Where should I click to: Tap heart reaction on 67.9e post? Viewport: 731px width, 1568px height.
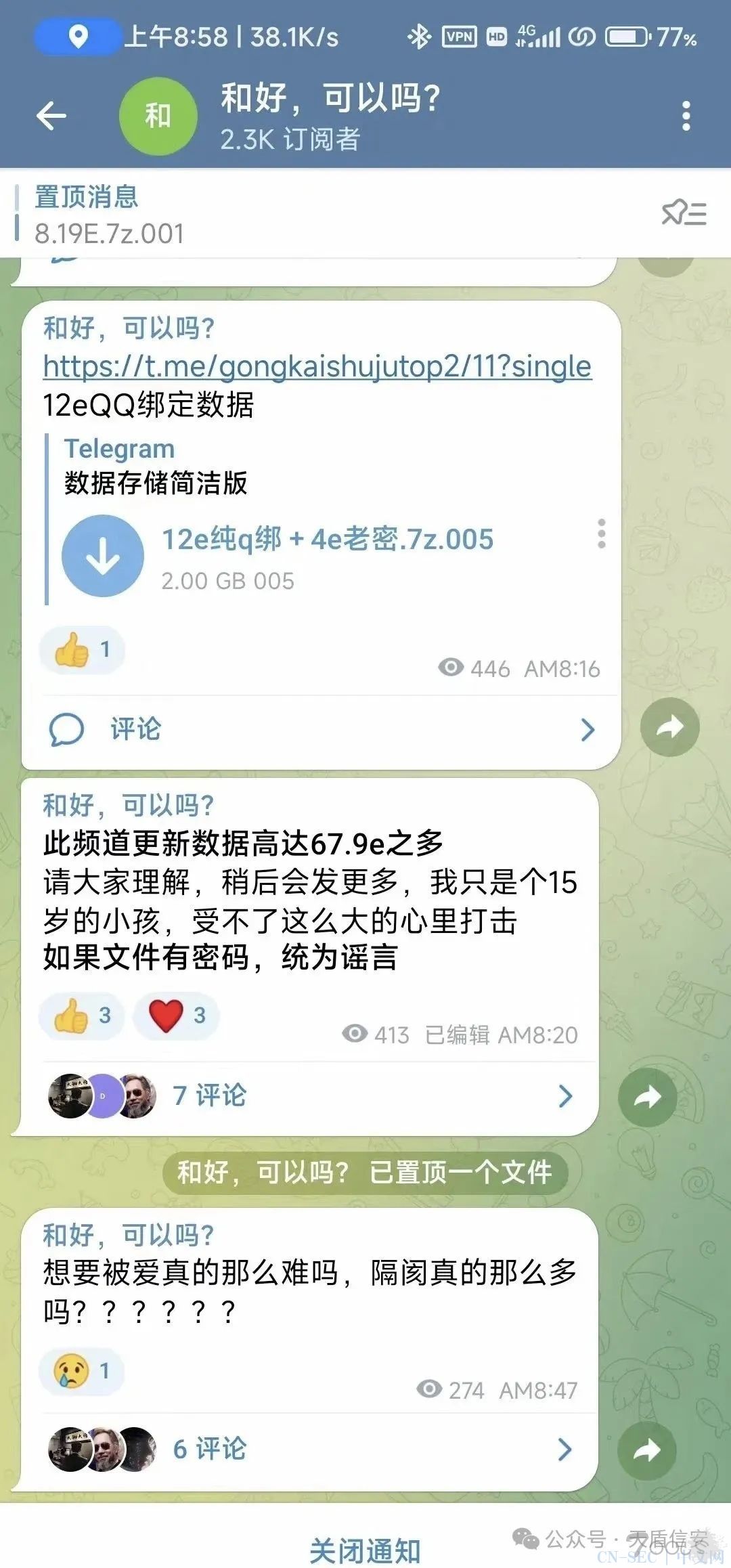pos(176,1016)
